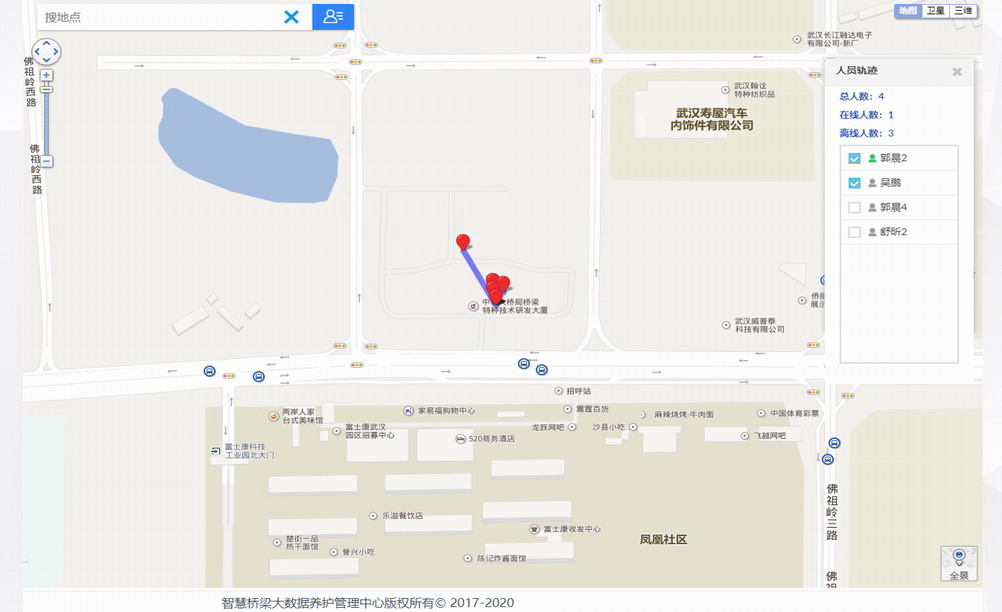Zoom in with the plus button
The height and width of the screenshot is (612, 1002).
[x=47, y=75]
